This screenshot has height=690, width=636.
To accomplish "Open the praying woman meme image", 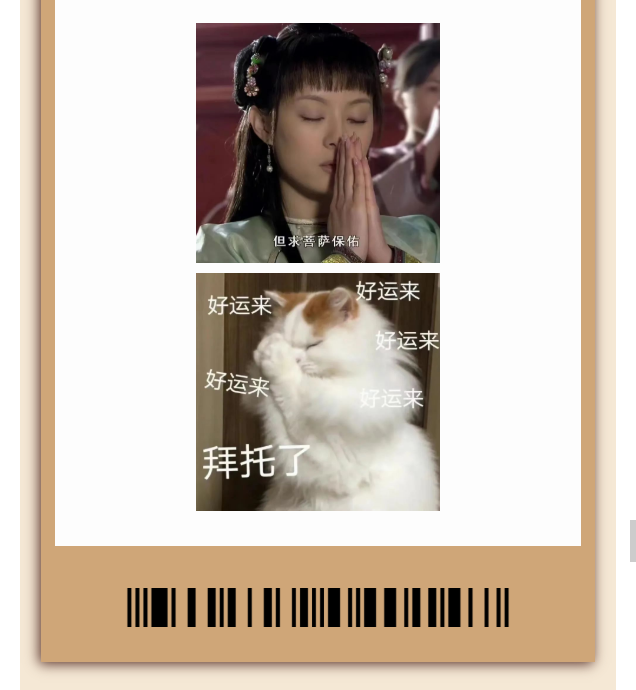I will [317, 143].
